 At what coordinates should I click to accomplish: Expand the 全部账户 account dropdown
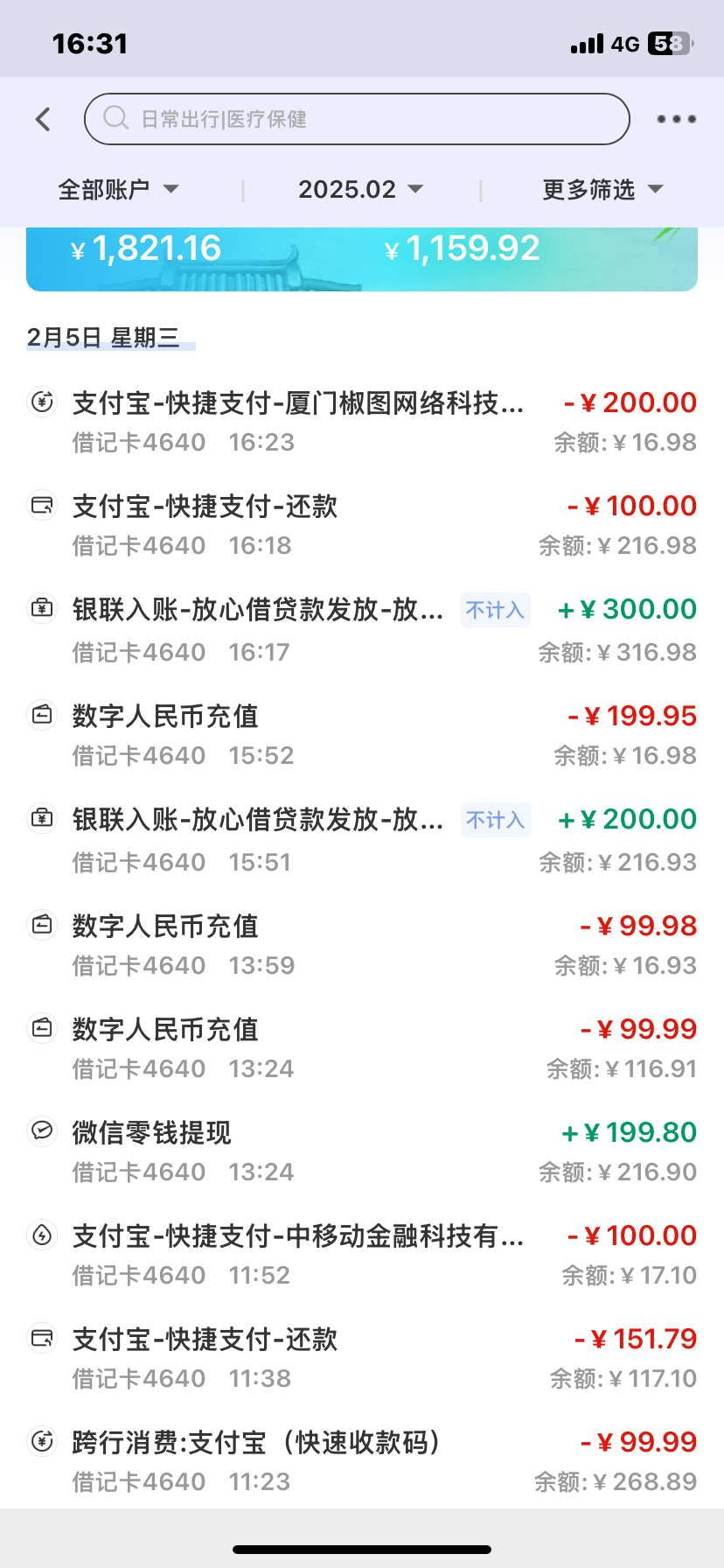(118, 189)
